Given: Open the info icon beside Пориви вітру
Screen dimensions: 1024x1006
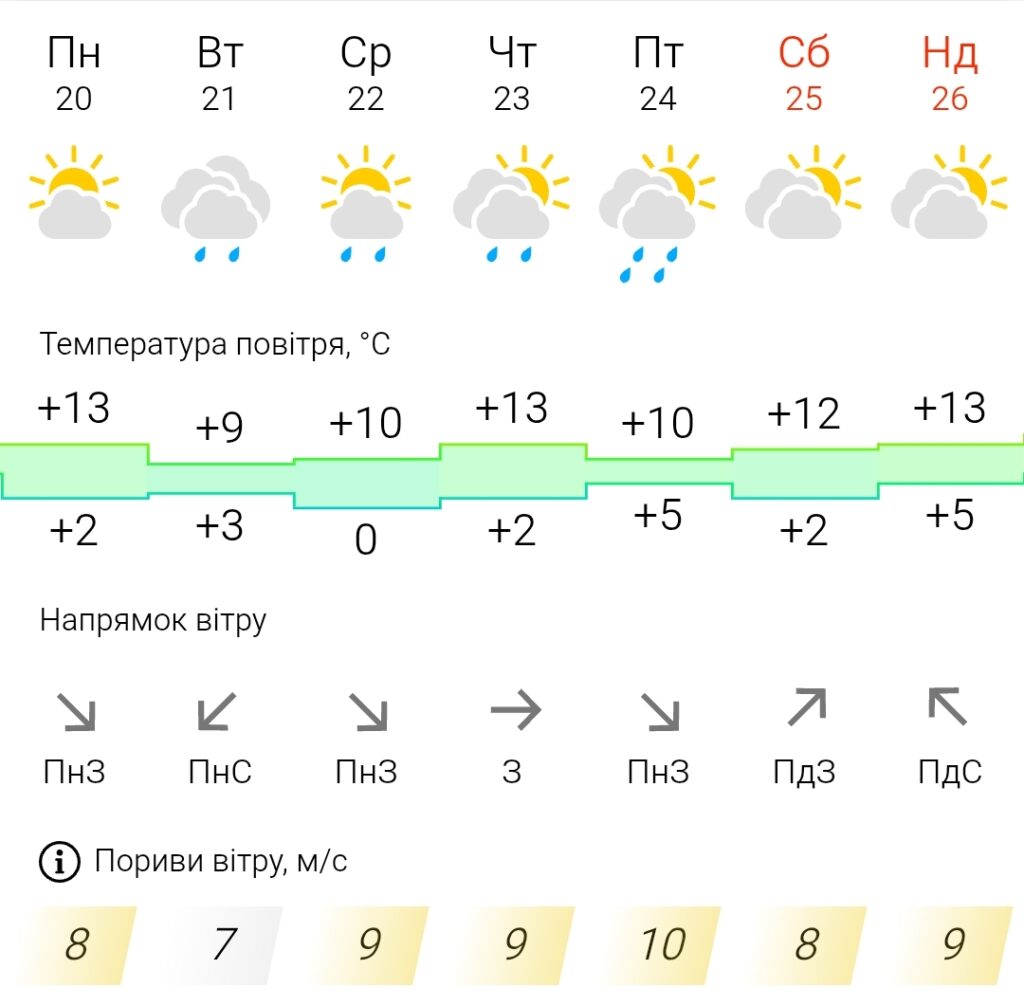Looking at the screenshot, I should point(60,861).
